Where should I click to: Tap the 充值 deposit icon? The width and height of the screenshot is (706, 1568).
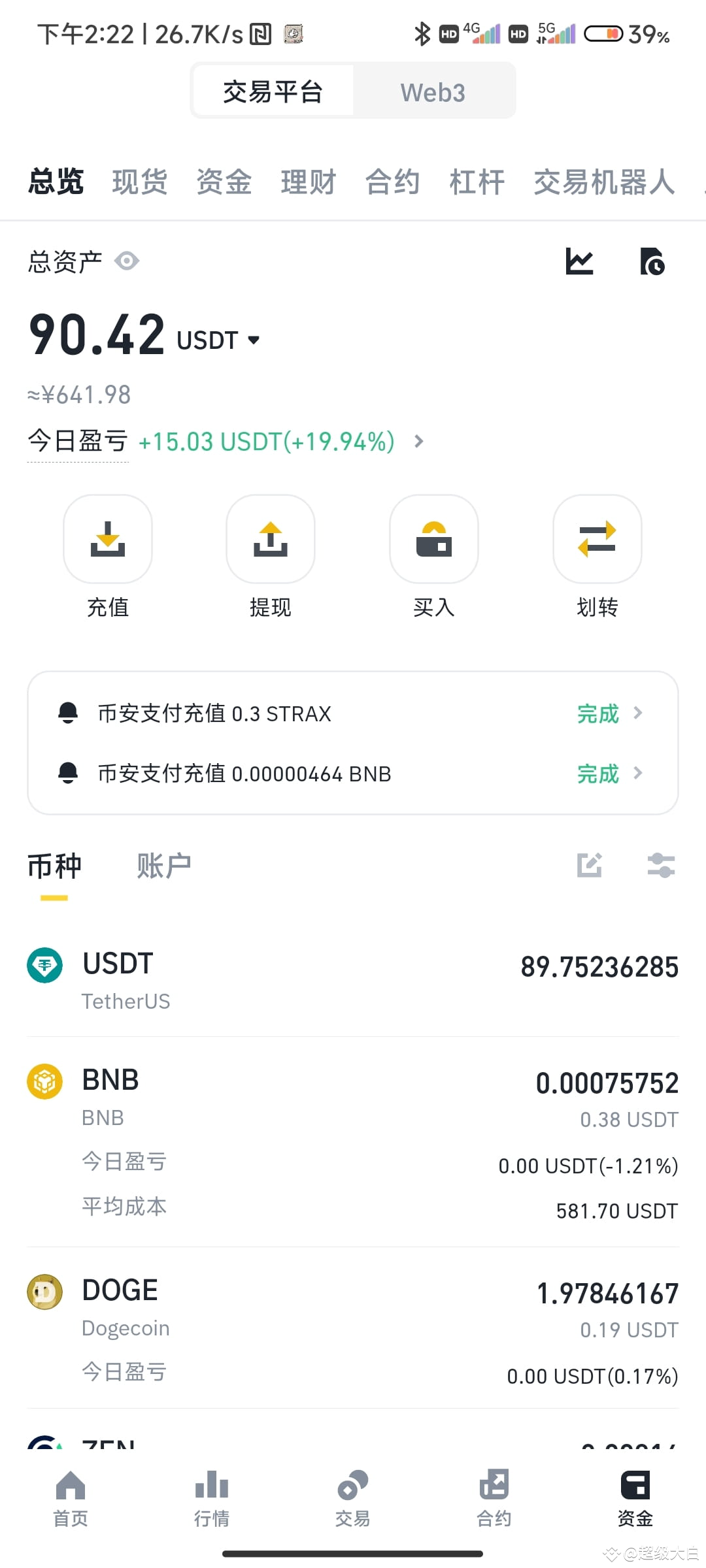pos(108,539)
